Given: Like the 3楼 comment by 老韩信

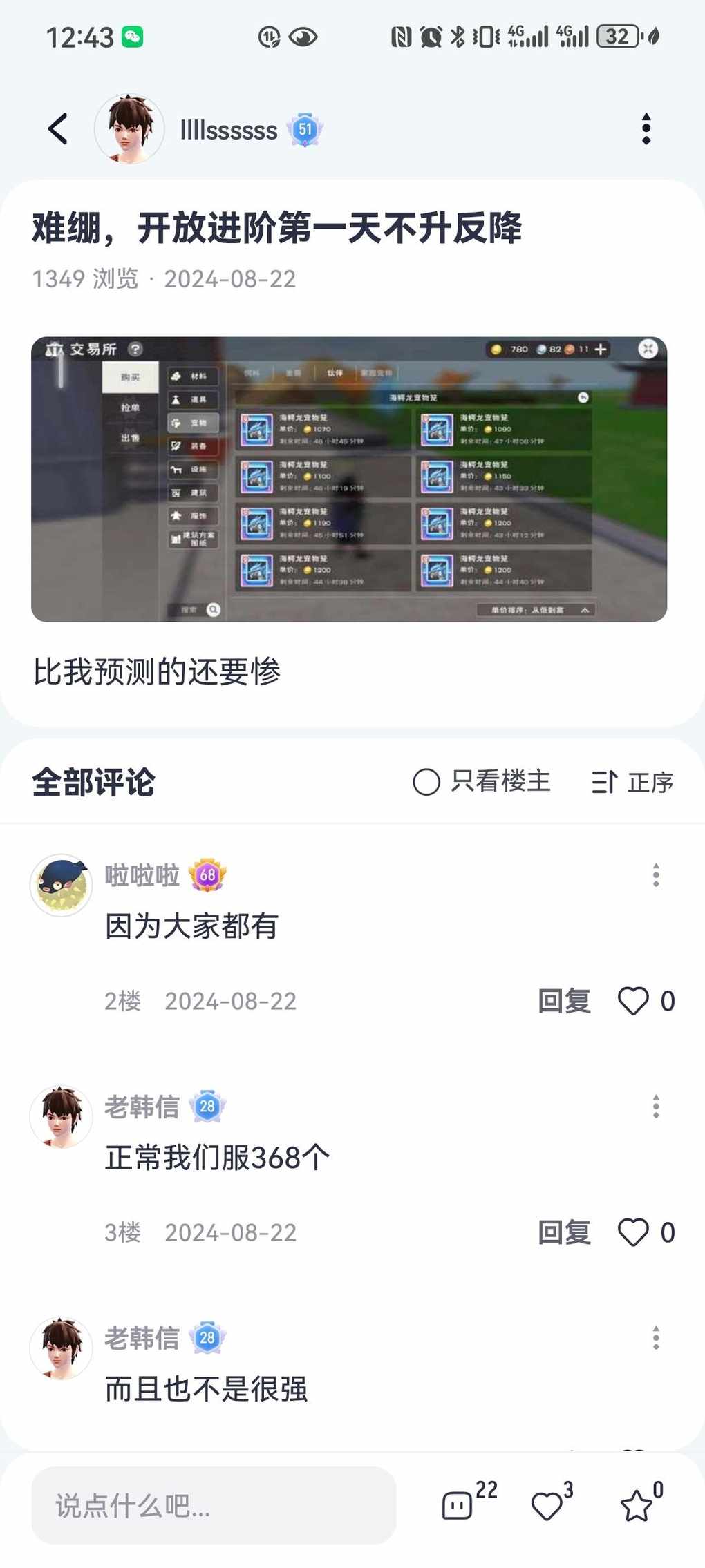Looking at the screenshot, I should [634, 1232].
